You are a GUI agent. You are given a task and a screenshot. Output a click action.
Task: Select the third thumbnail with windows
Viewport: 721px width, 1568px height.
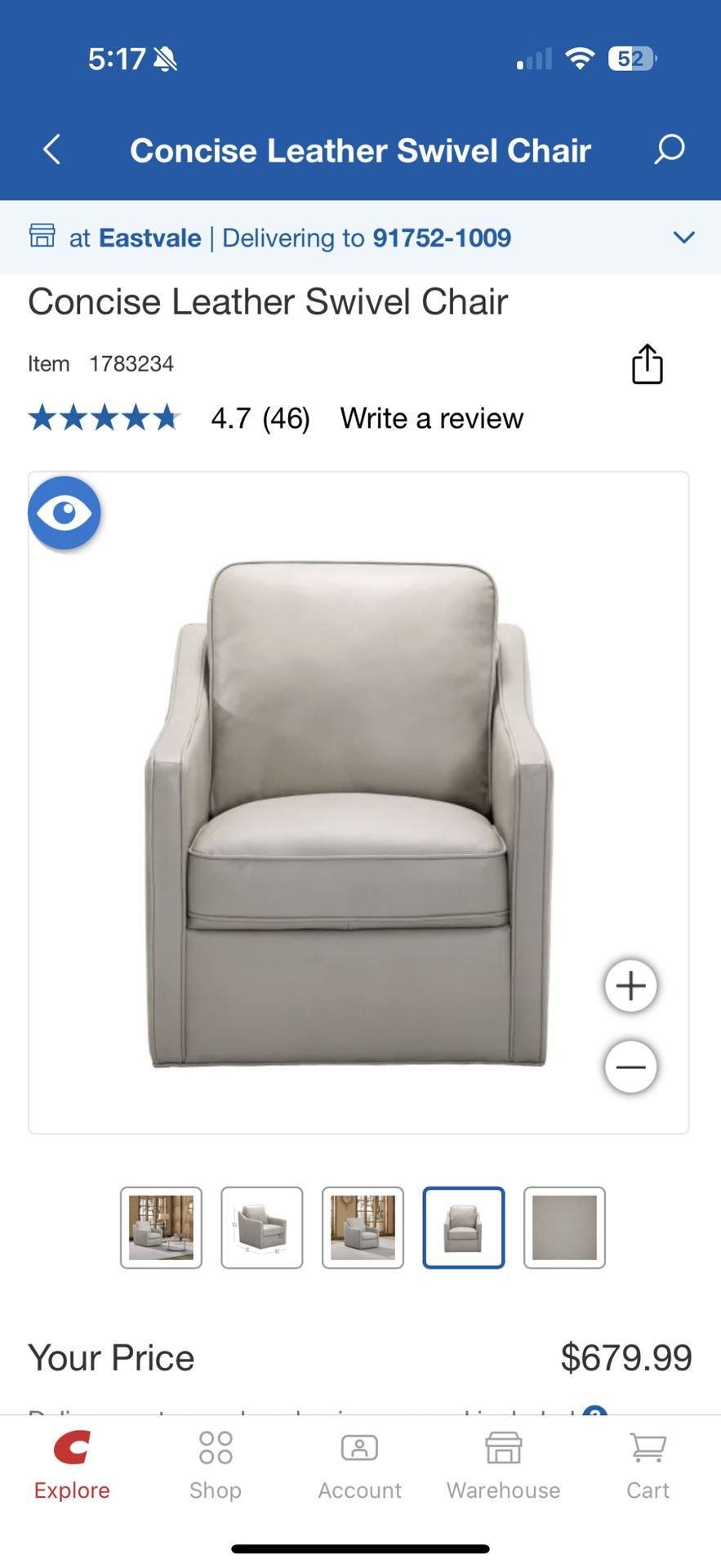coord(363,1227)
